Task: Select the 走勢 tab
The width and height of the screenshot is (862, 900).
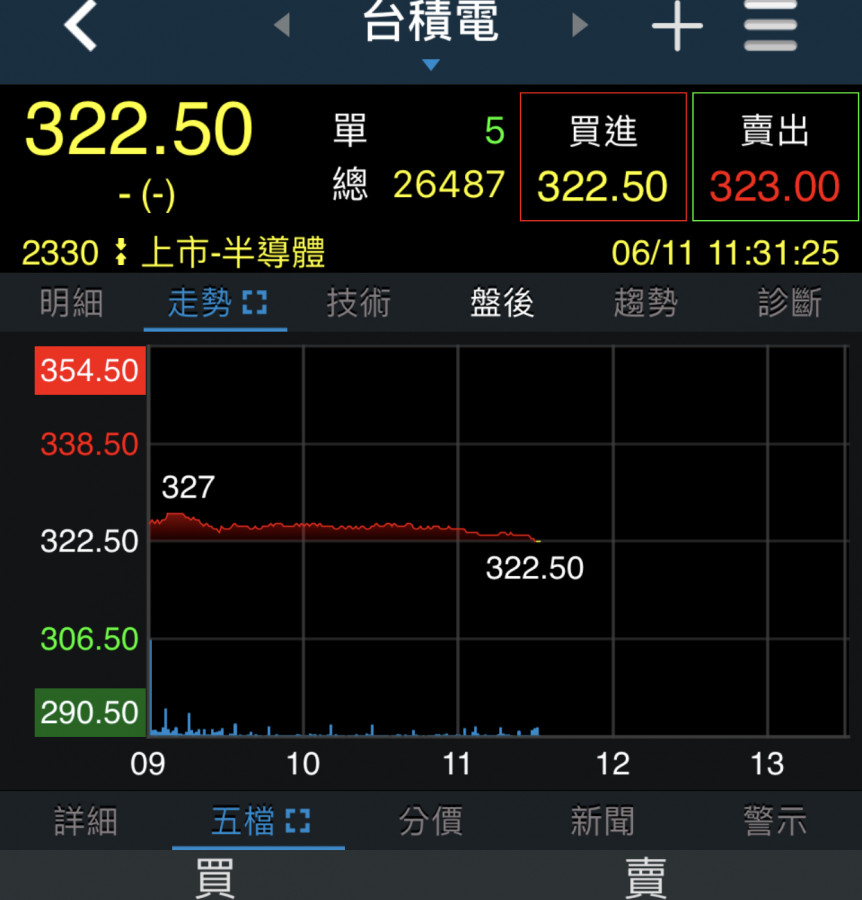Action: 215,302
